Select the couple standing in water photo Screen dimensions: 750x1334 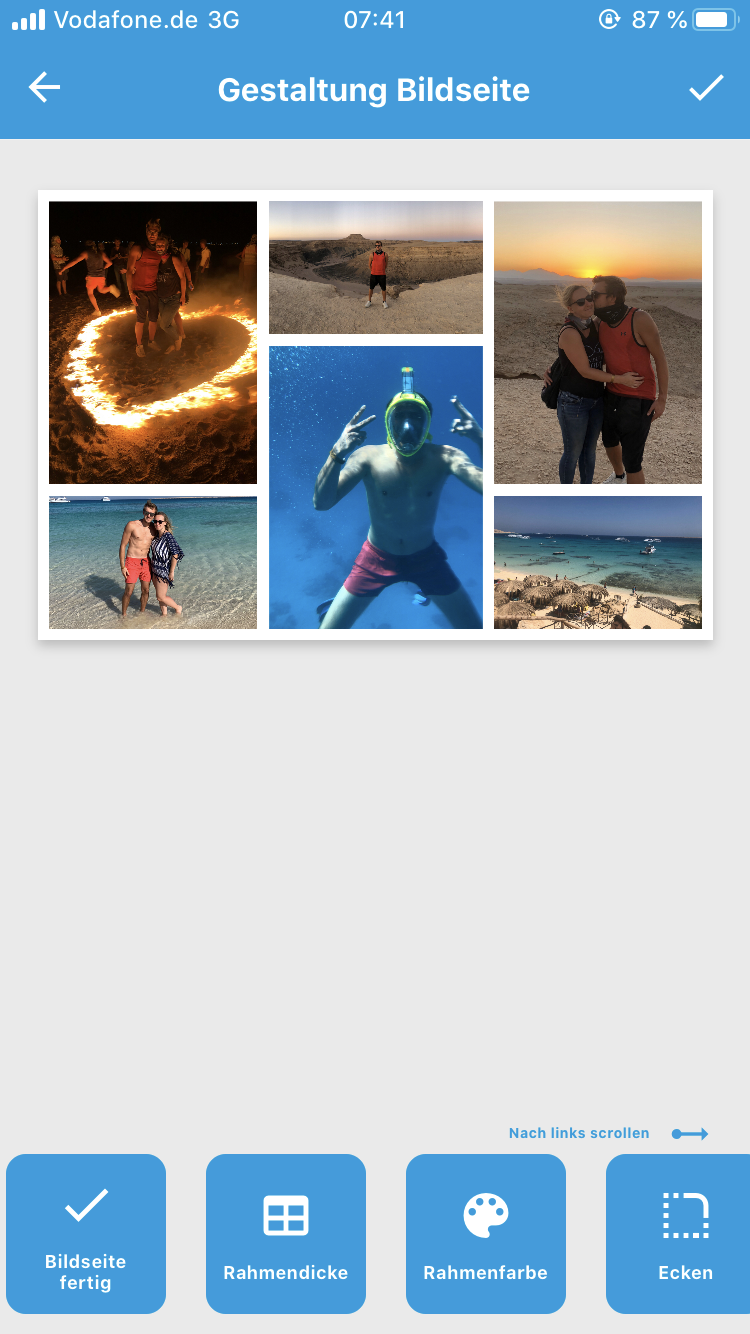(x=153, y=562)
